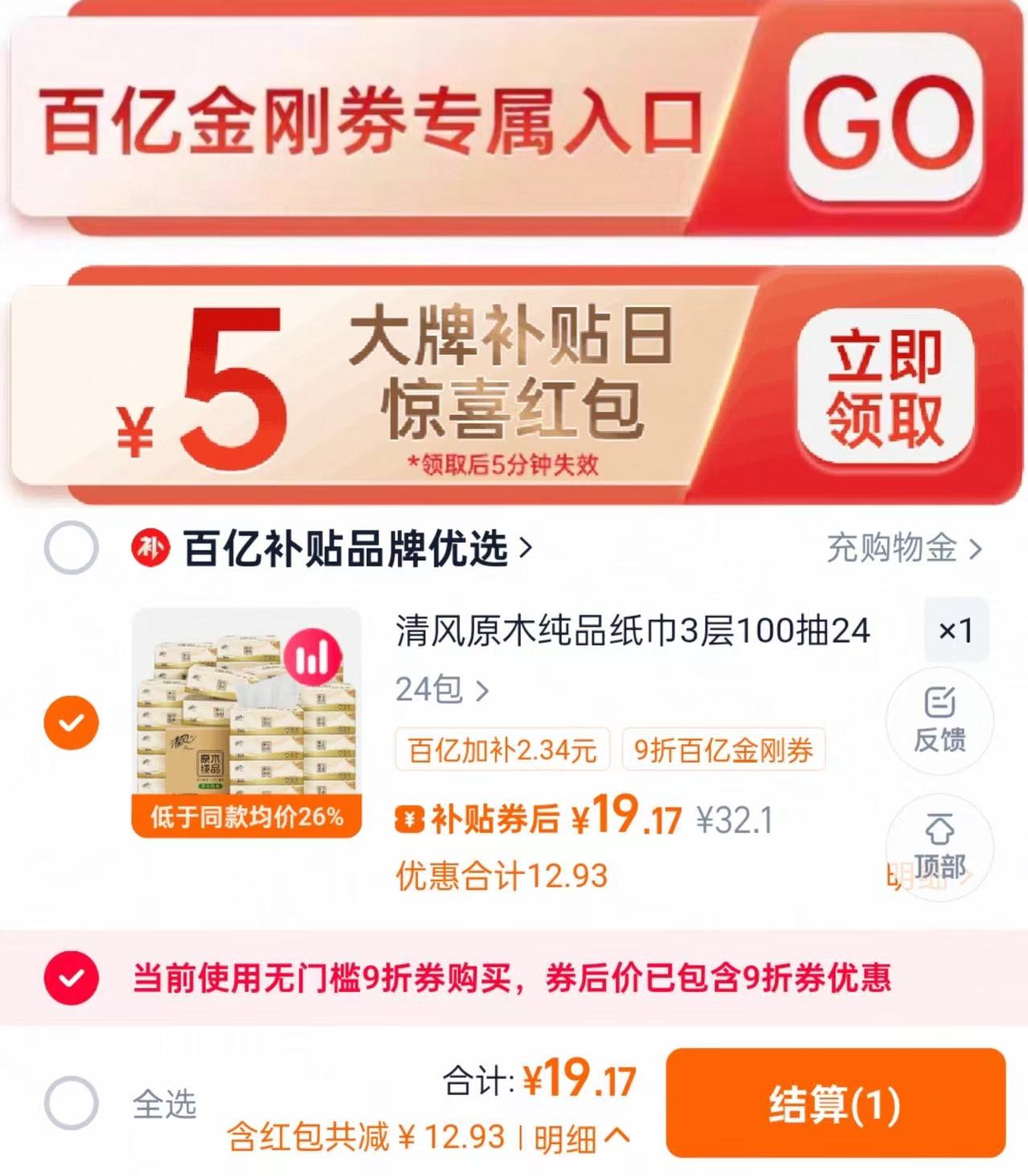Click the ×1 quantity indicator
This screenshot has height=1176, width=1028.
[956, 631]
